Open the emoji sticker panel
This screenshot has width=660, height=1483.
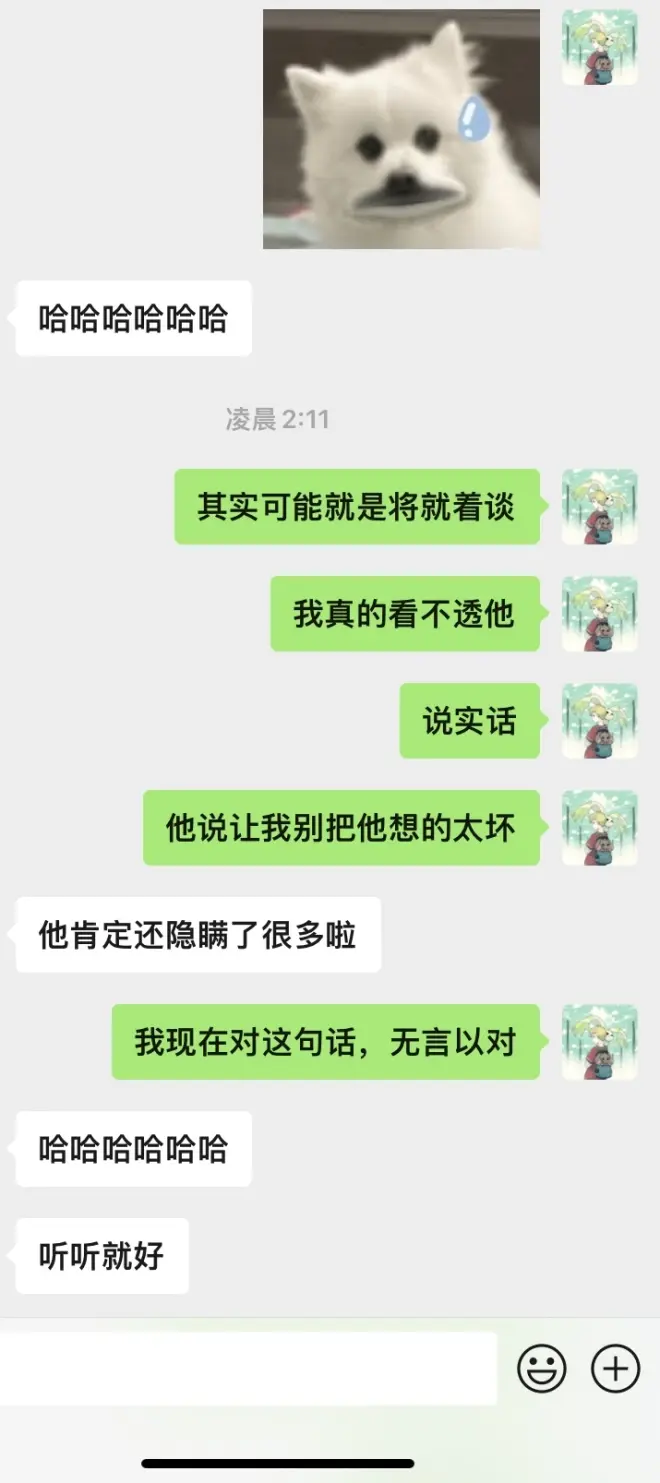[x=541, y=1368]
